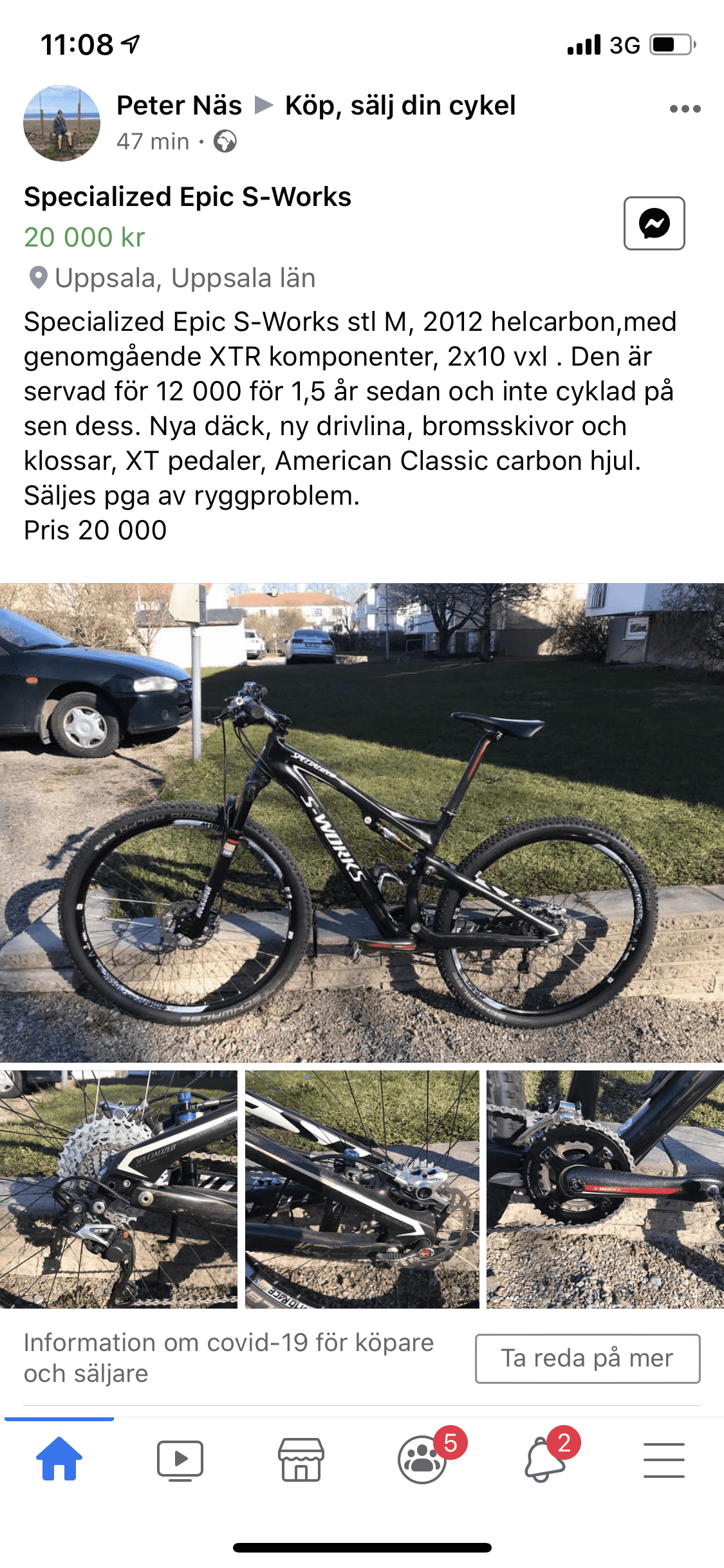Viewport: 724px width, 1568px height.
Task: Switch to the Home feed tab
Action: pyautogui.click(x=59, y=1460)
